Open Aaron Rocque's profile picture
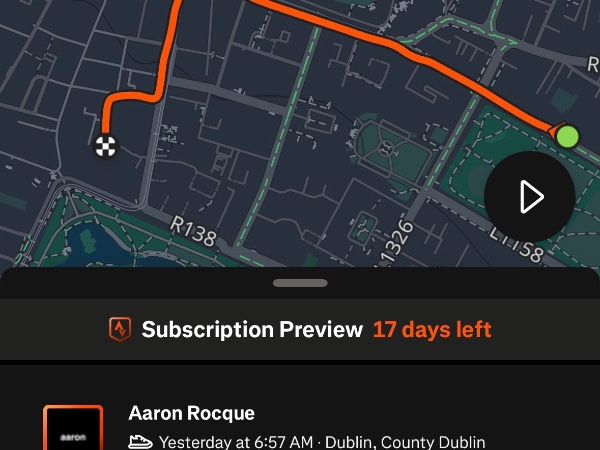 tap(73, 428)
